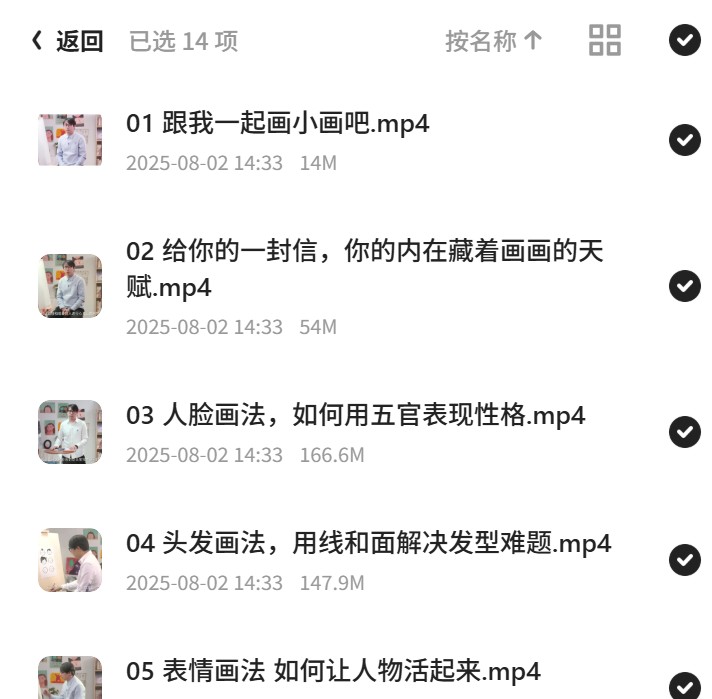Deselect 05 表情画法 video checkbox

click(685, 685)
